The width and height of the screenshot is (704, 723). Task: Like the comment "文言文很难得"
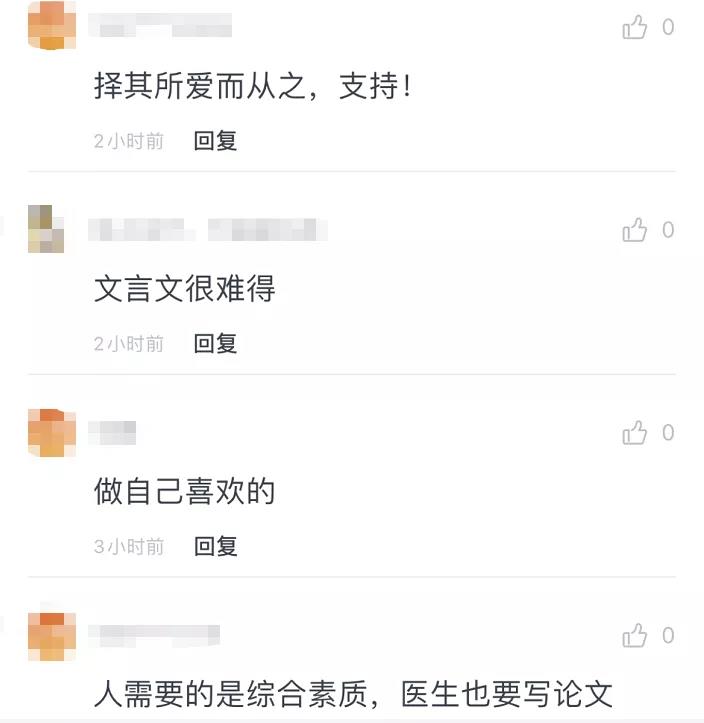635,231
